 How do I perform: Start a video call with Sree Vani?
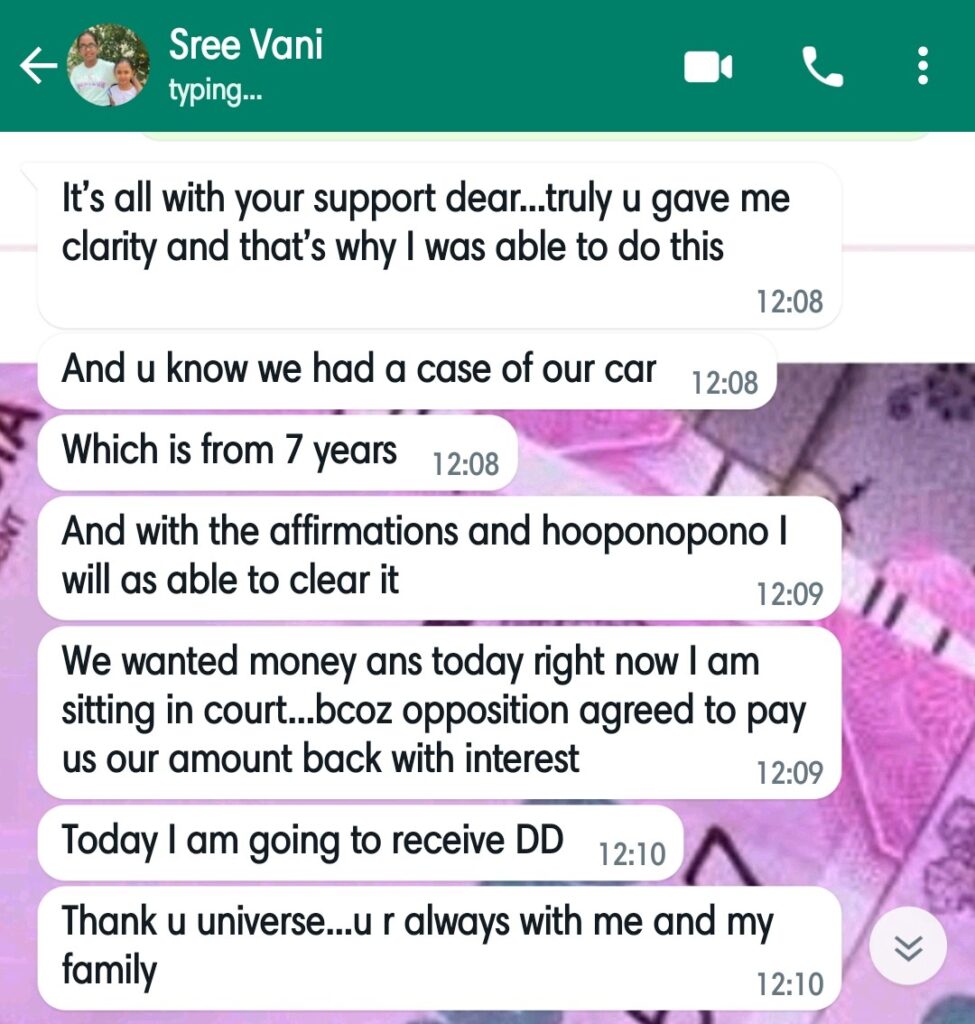coord(708,67)
